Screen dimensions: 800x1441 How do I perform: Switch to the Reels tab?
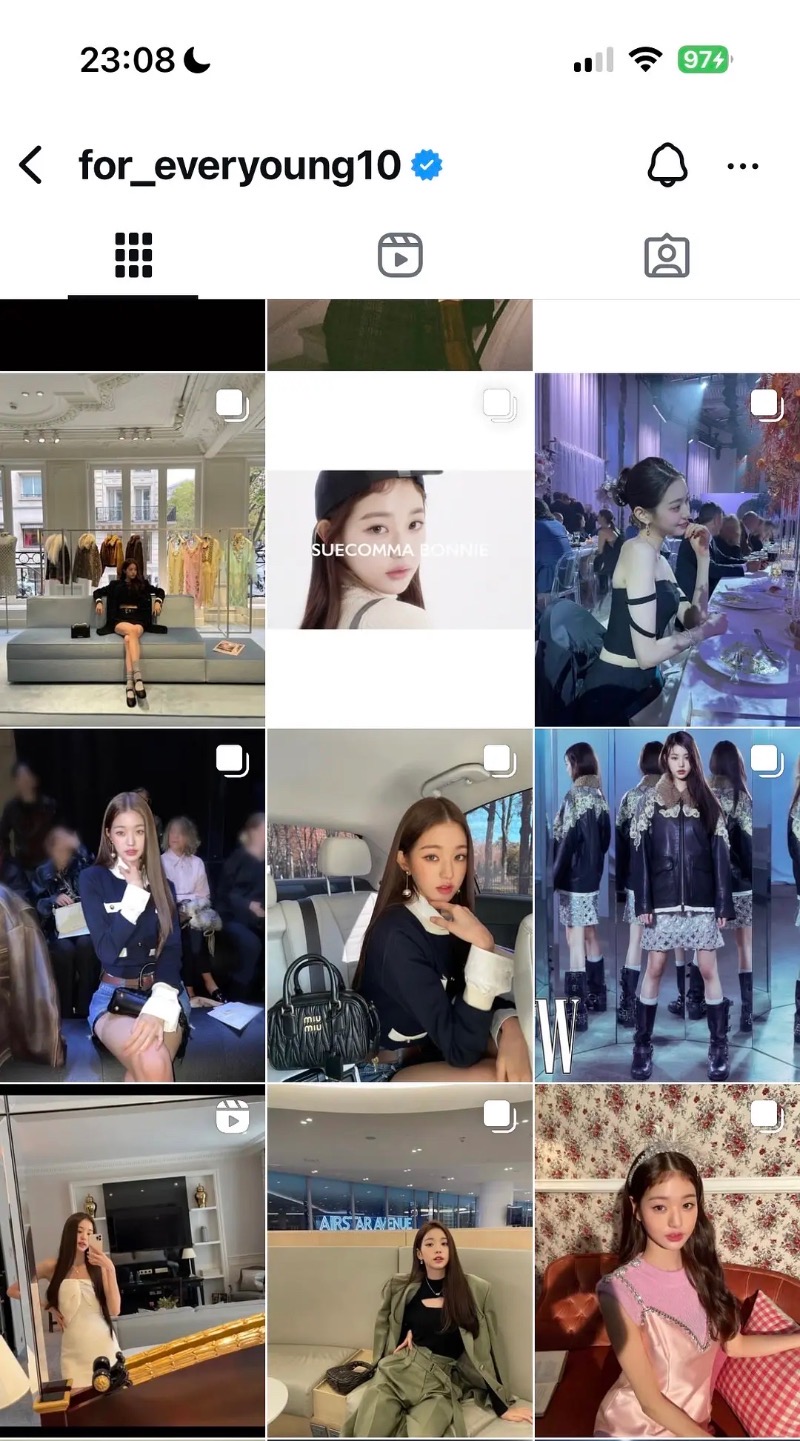coord(400,256)
